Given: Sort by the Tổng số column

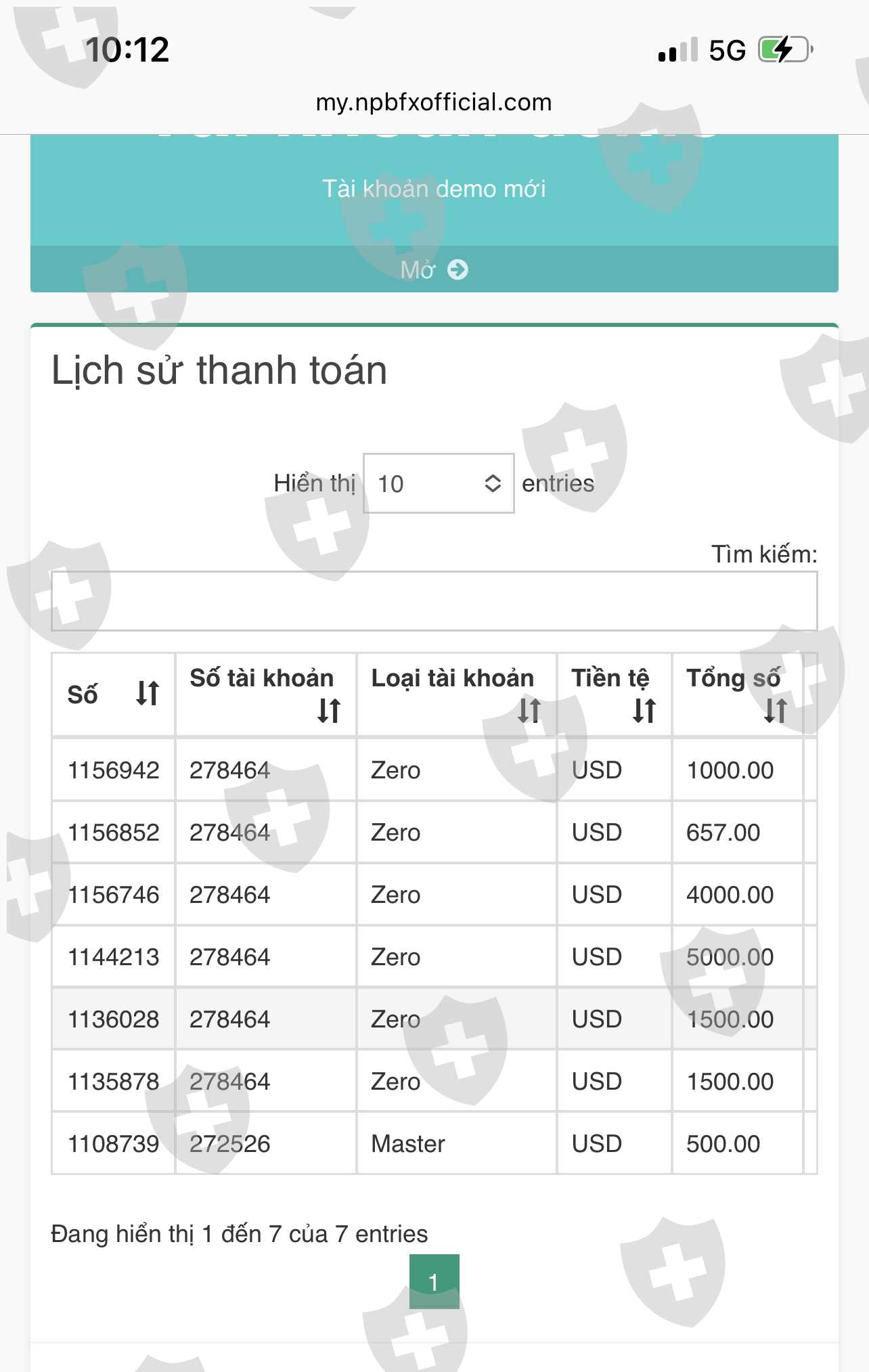Looking at the screenshot, I should pyautogui.click(x=738, y=694).
